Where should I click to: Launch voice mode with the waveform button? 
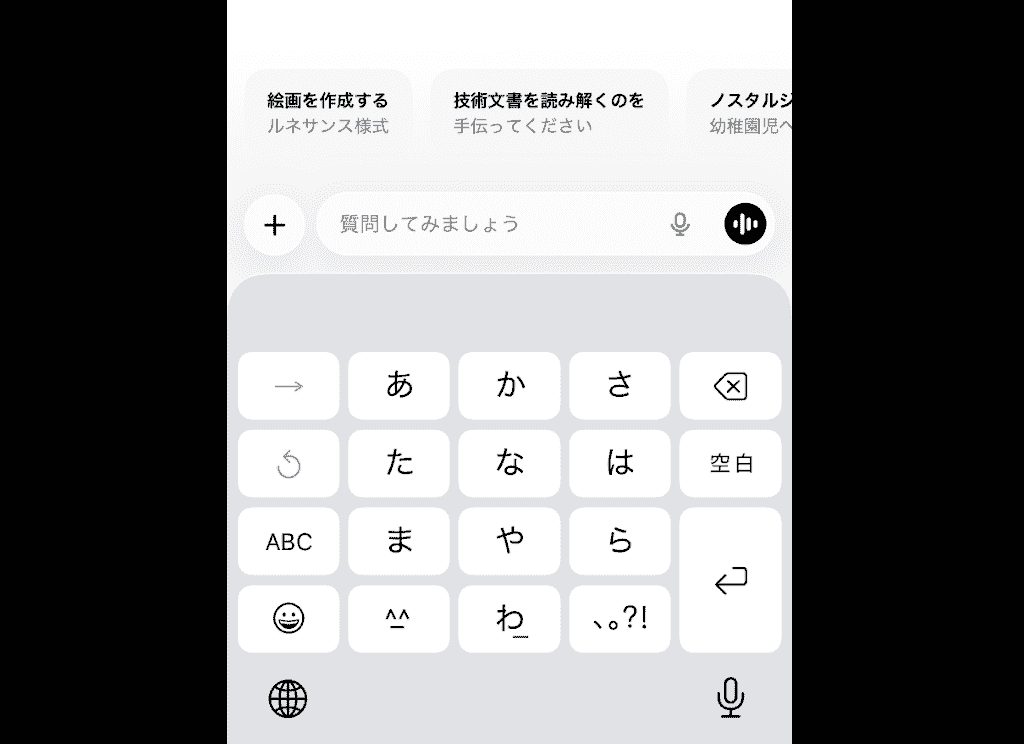[x=745, y=224]
